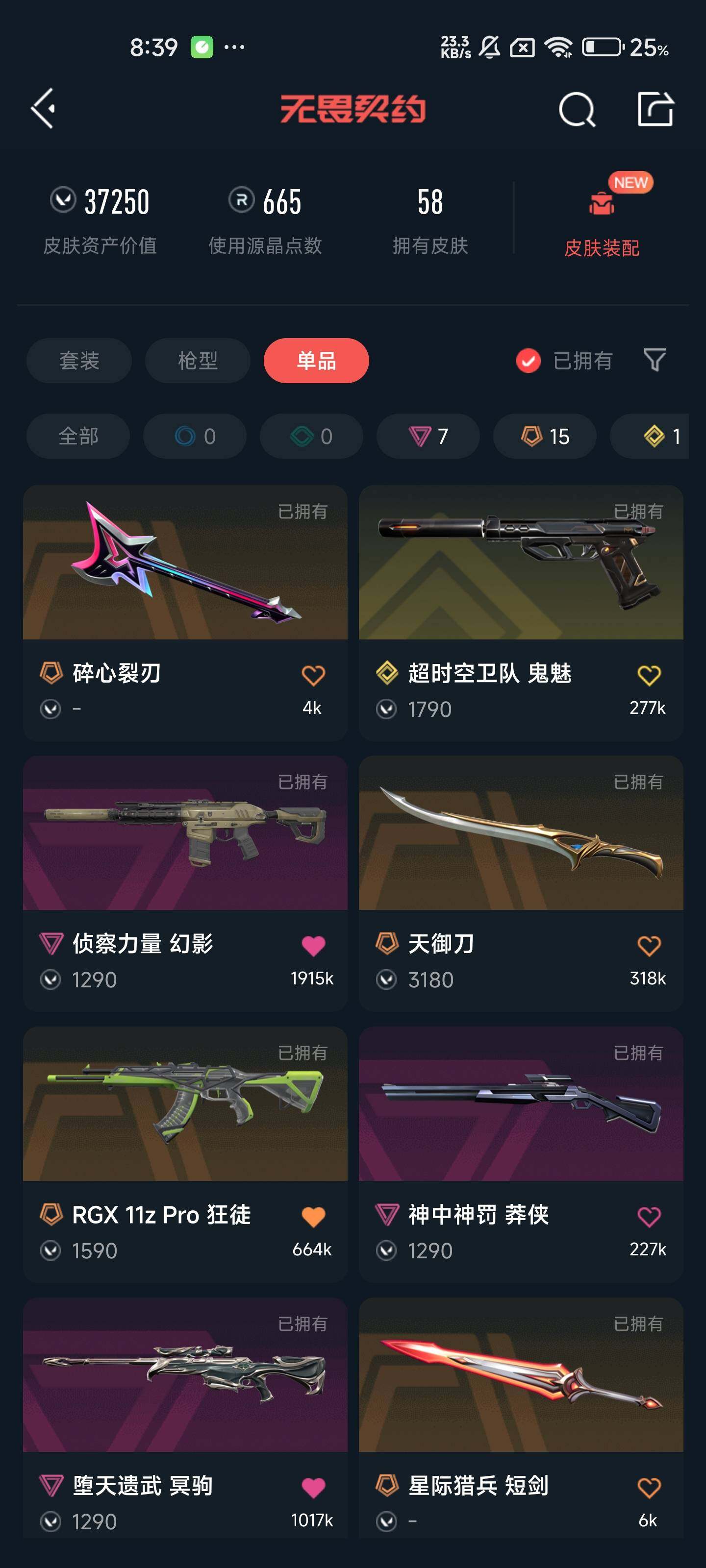Open the 碎心裂刃 skin card
This screenshot has width=706, height=1568.
click(185, 563)
